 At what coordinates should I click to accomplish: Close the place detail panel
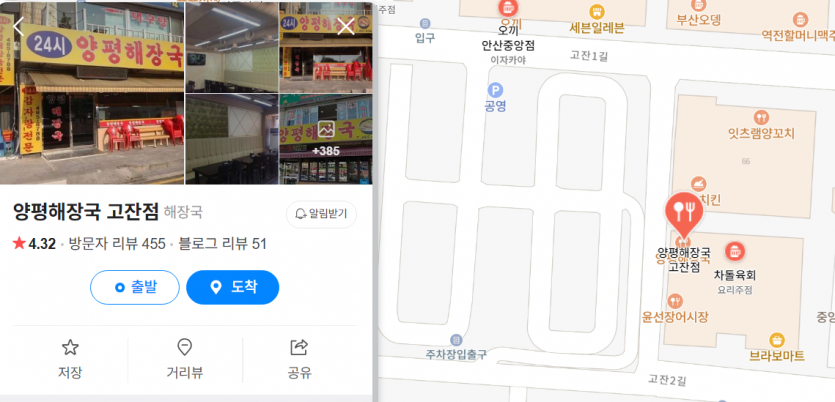coord(346,27)
